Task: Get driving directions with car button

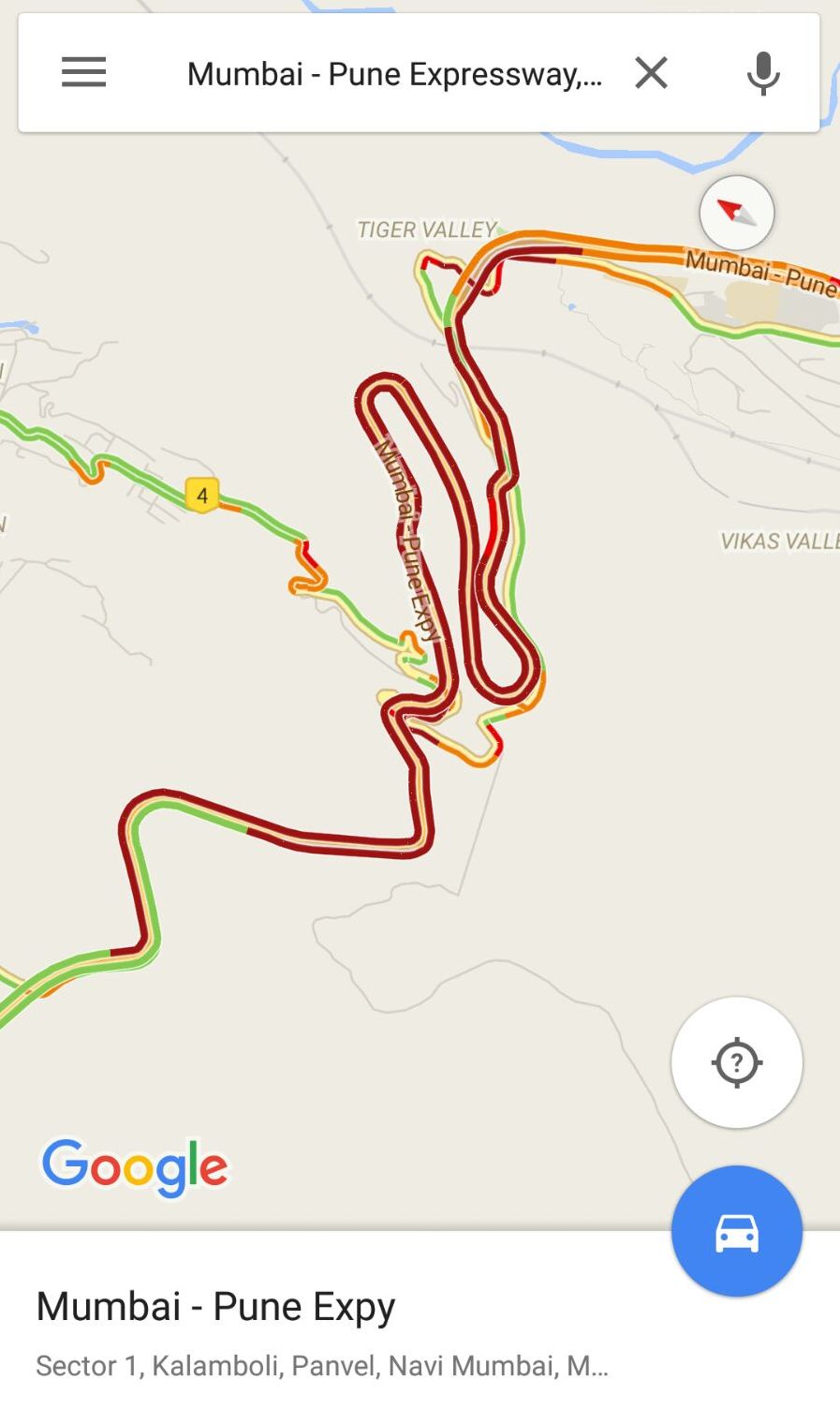Action: pyautogui.click(x=737, y=1231)
